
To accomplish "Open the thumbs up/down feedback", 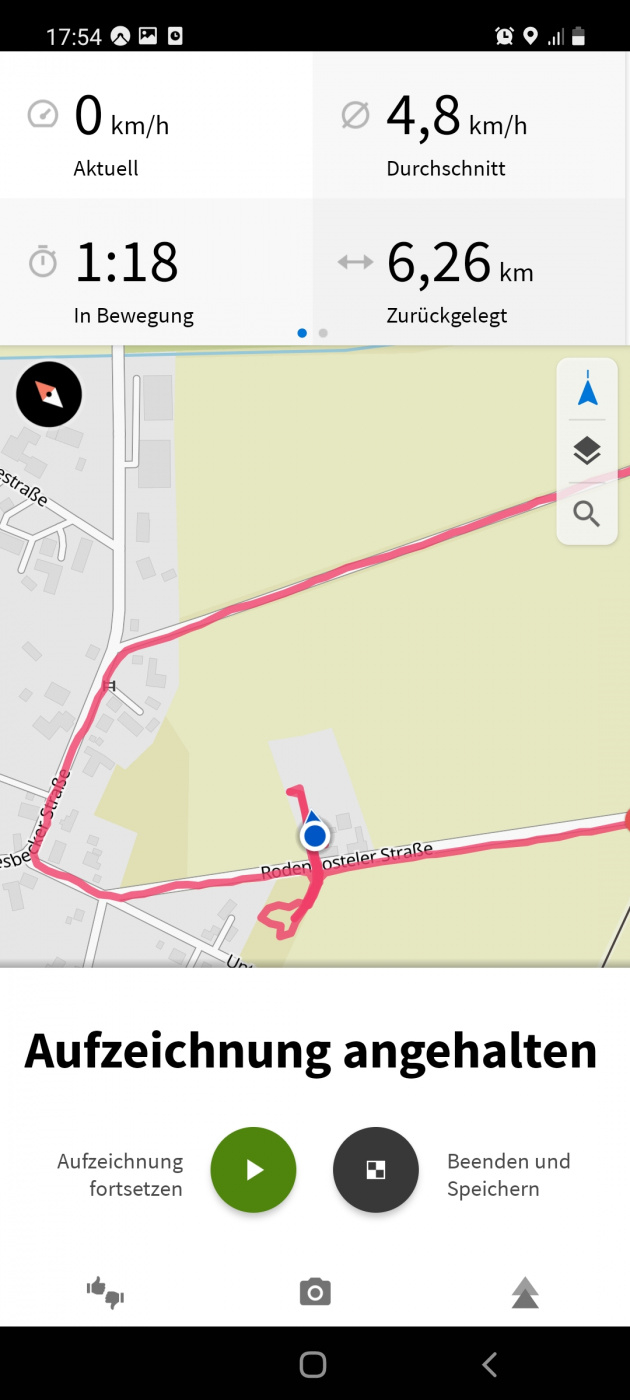I will click(x=105, y=1292).
